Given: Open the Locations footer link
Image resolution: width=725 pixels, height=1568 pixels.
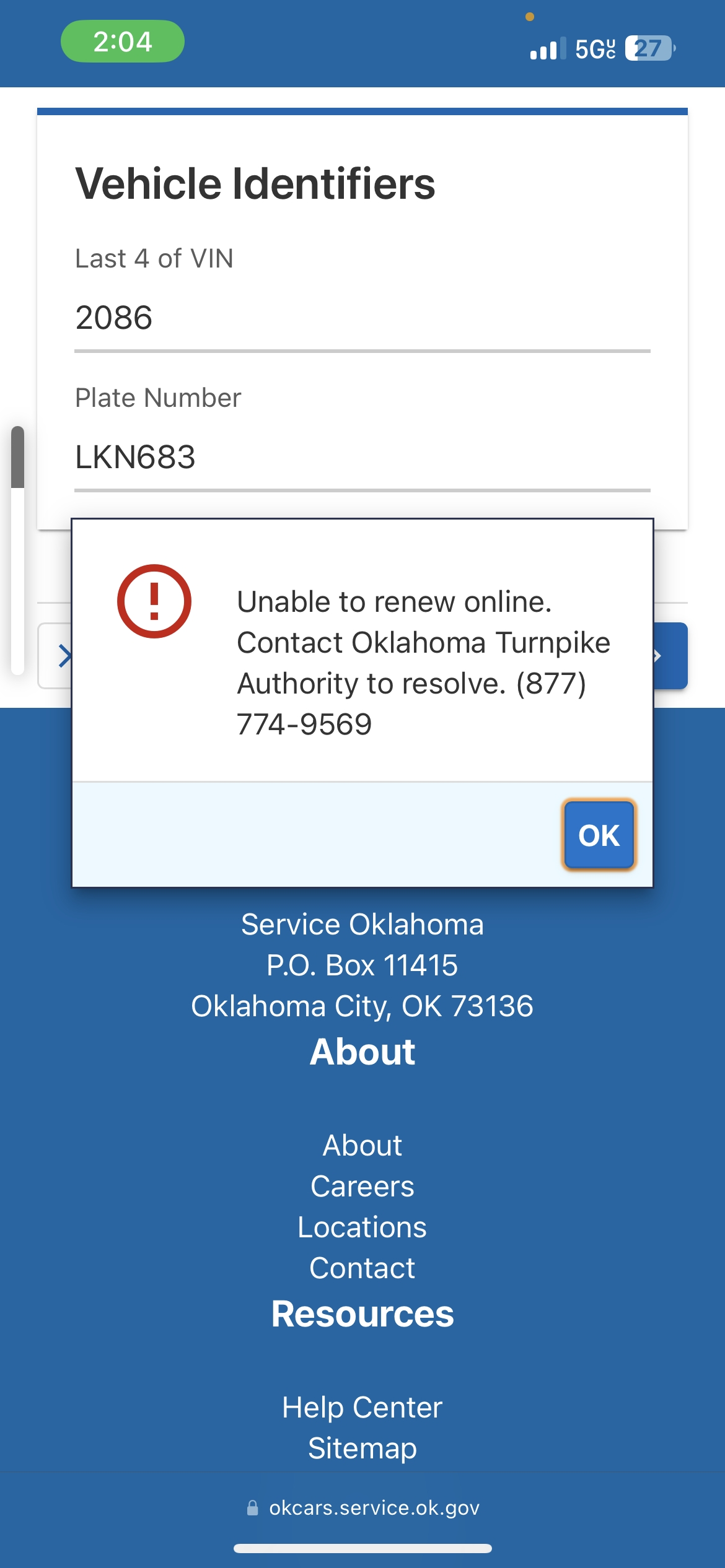Looking at the screenshot, I should 362,1227.
